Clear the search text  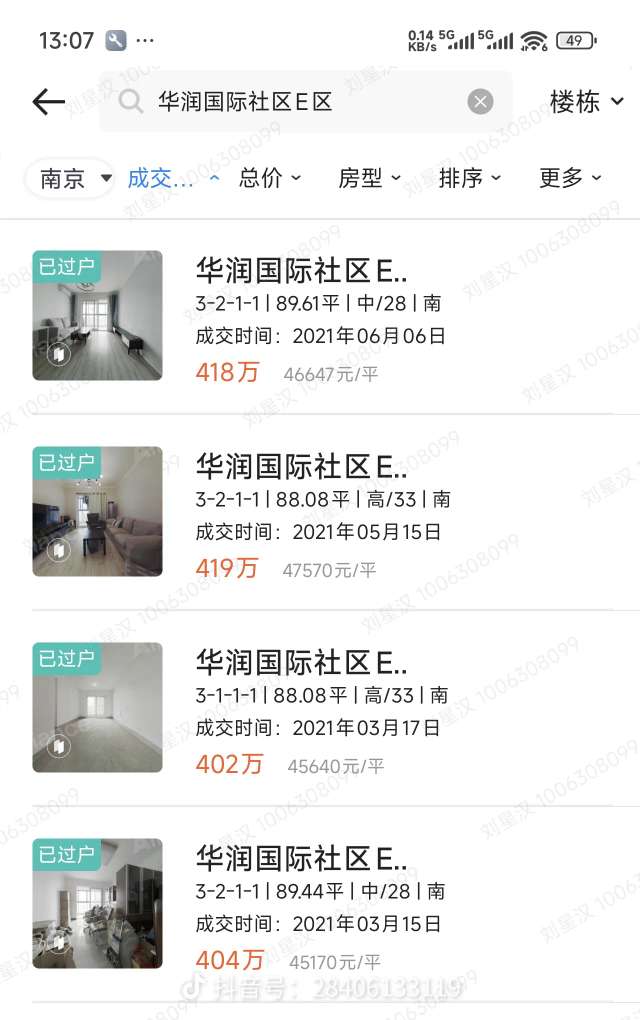tap(480, 101)
